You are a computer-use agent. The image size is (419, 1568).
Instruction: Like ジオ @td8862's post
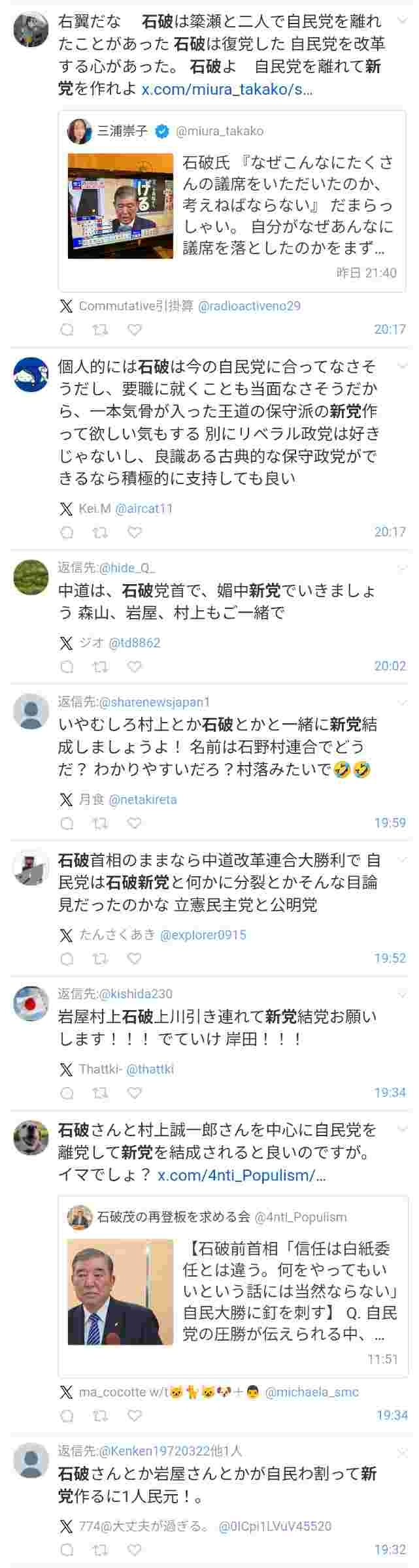click(135, 666)
